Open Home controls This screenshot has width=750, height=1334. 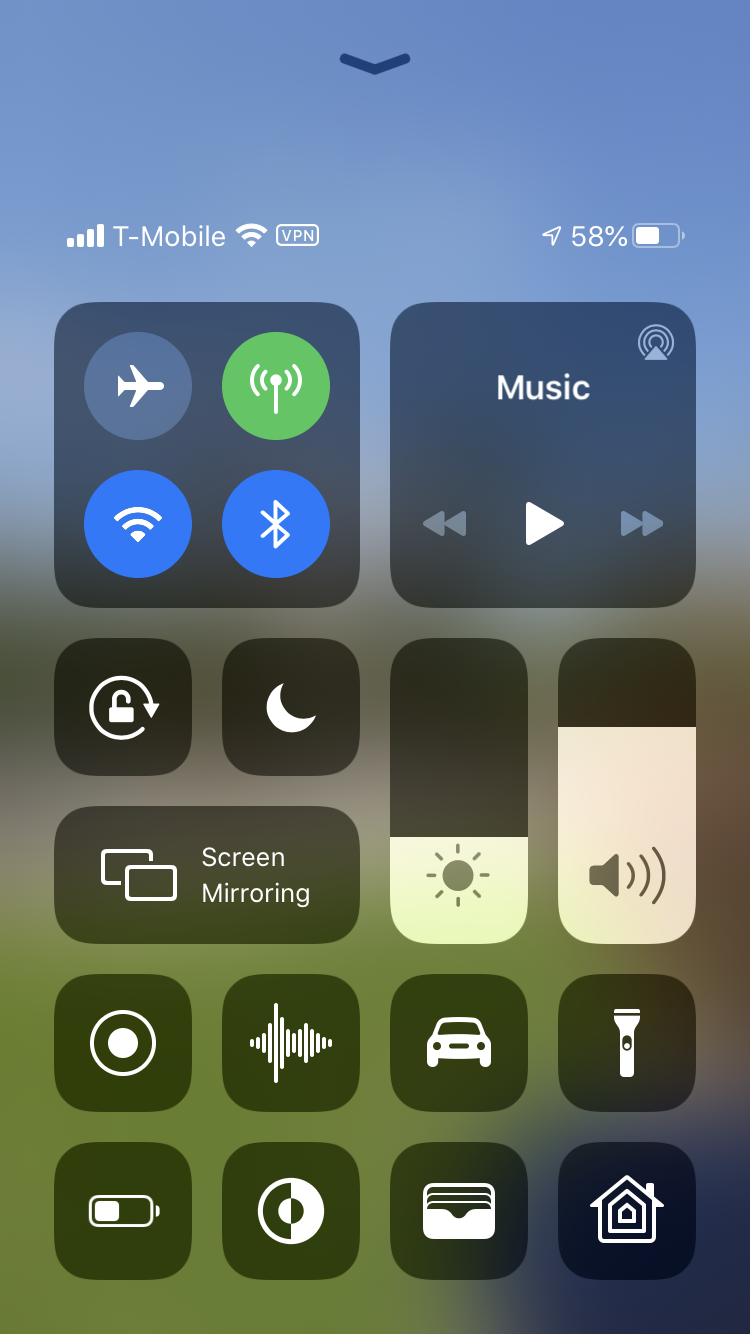627,1211
